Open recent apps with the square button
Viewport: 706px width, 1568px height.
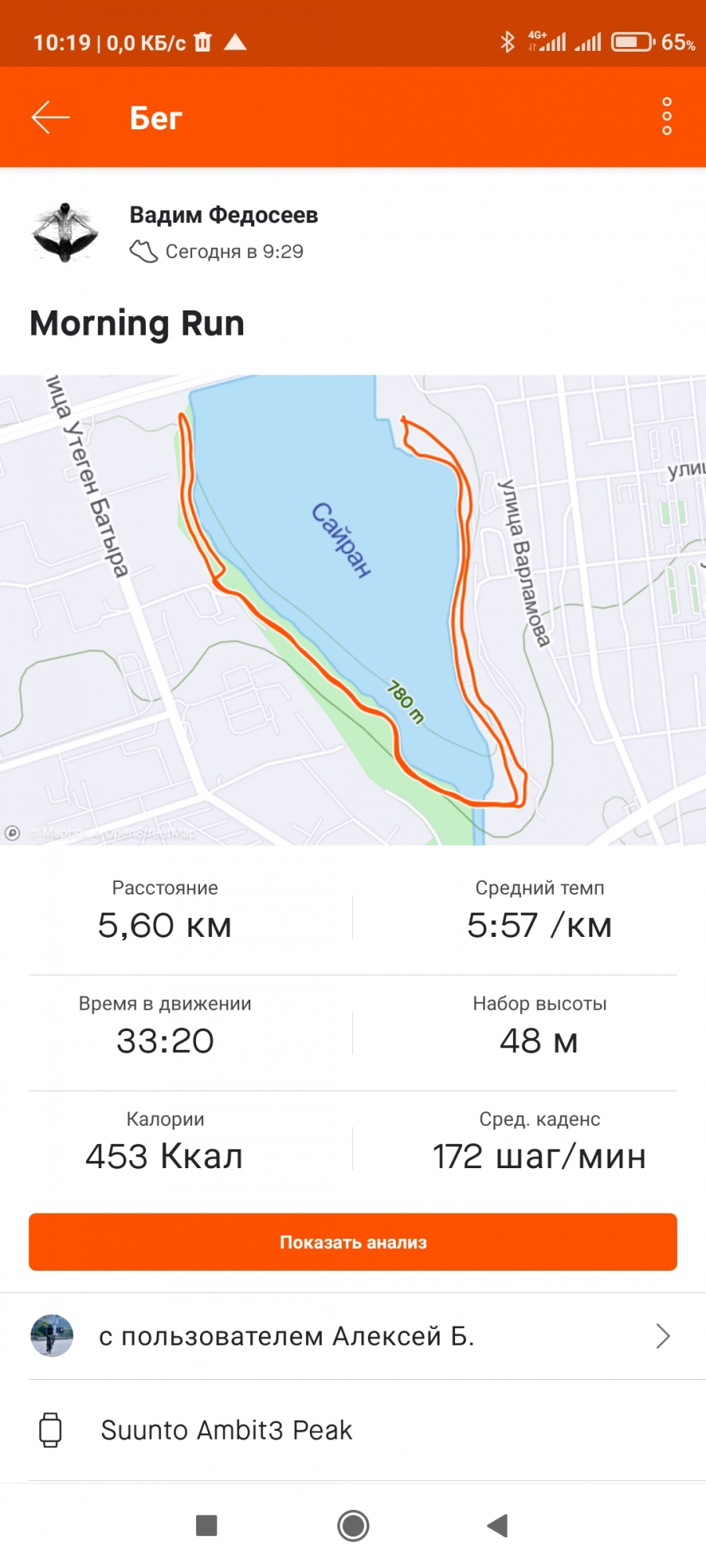pyautogui.click(x=206, y=1526)
